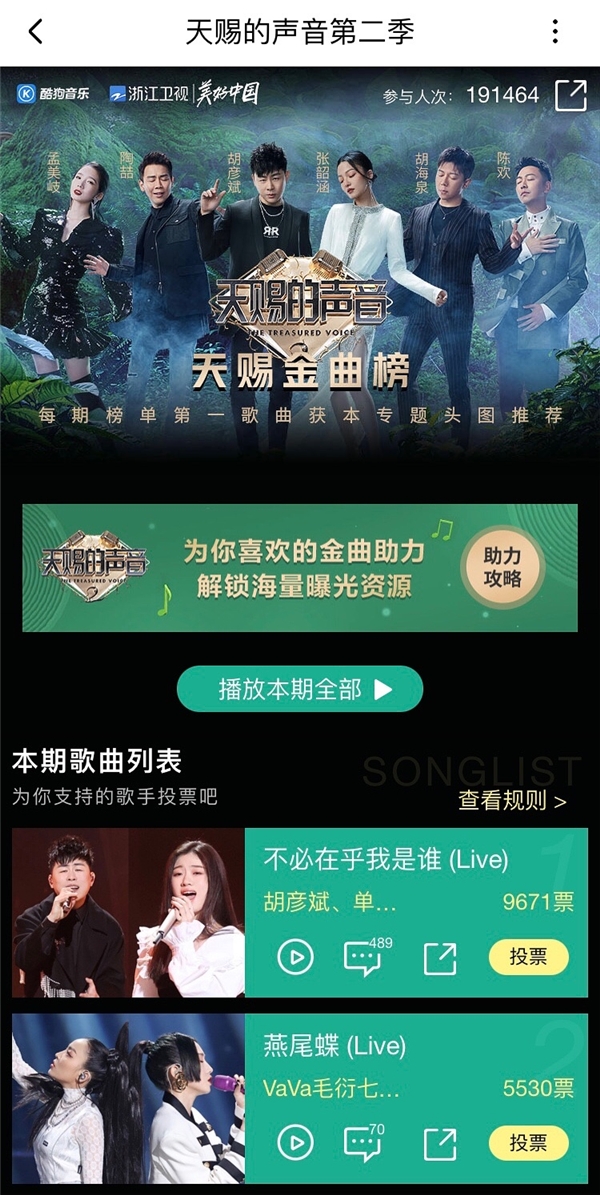Vote (投票) for 不必在乎我是谁 (Live)
Viewport: 600px width, 1195px height.
click(528, 957)
